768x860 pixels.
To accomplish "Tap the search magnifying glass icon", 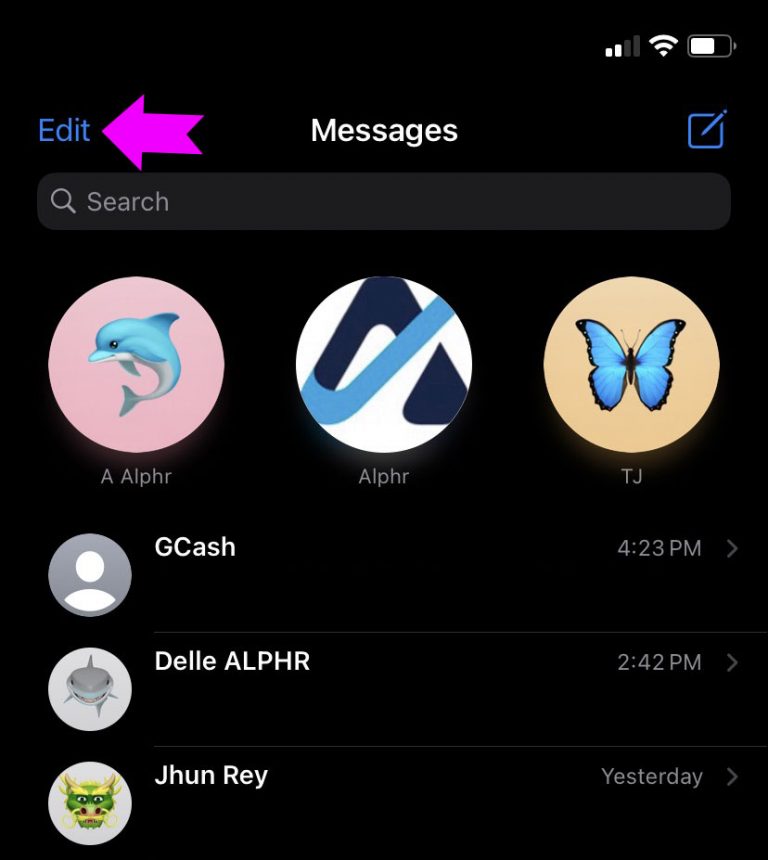I will tap(63, 202).
